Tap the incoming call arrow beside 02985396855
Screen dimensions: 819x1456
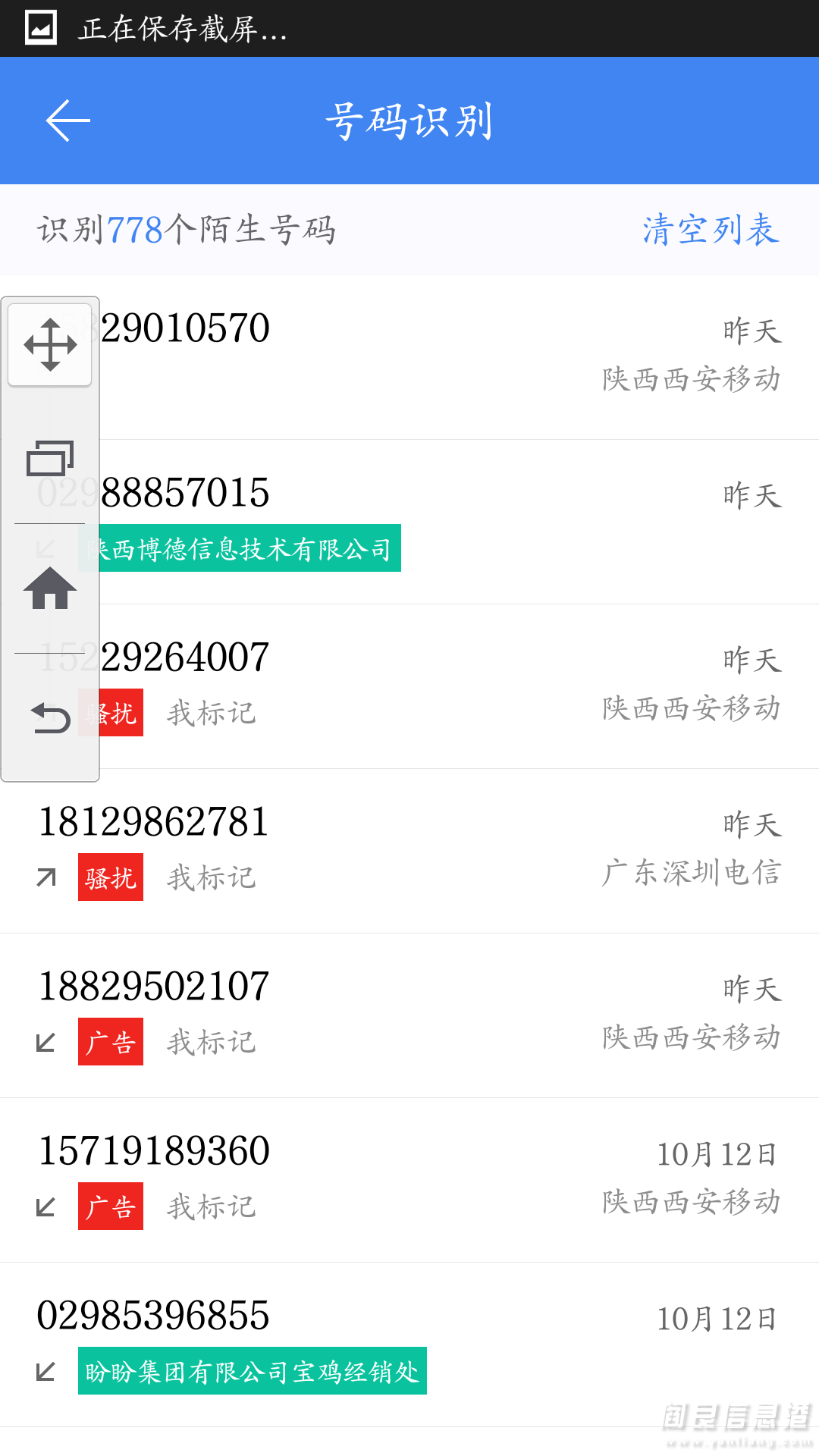[44, 1371]
